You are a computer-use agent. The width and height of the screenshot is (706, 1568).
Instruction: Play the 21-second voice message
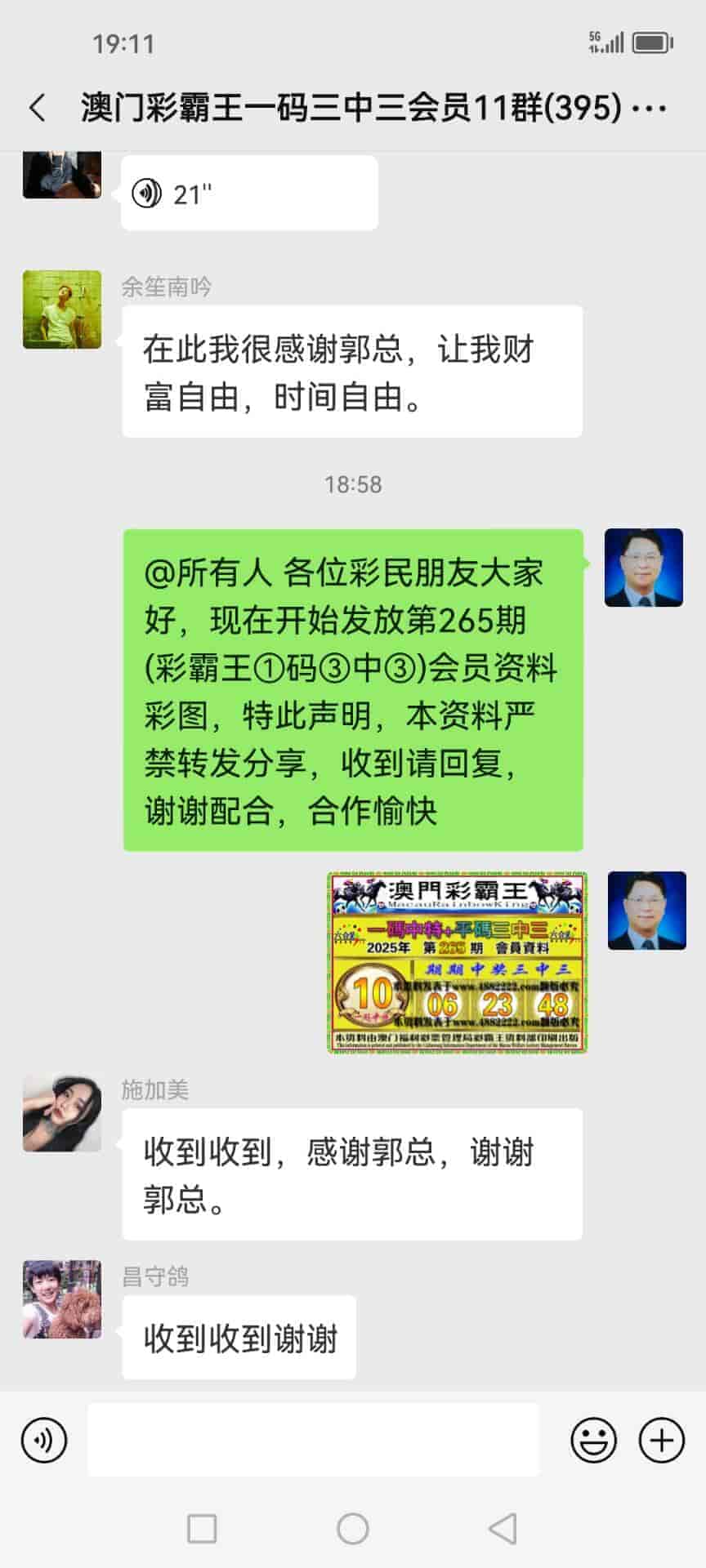[248, 194]
